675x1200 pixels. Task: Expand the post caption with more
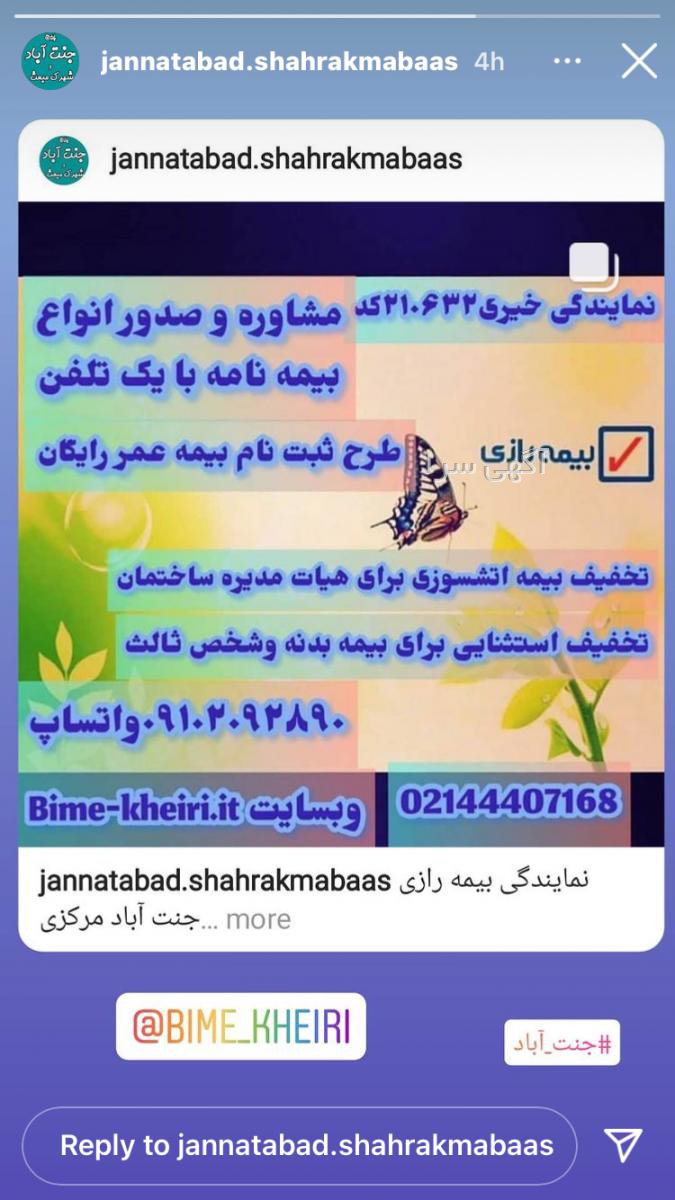(x=258, y=919)
